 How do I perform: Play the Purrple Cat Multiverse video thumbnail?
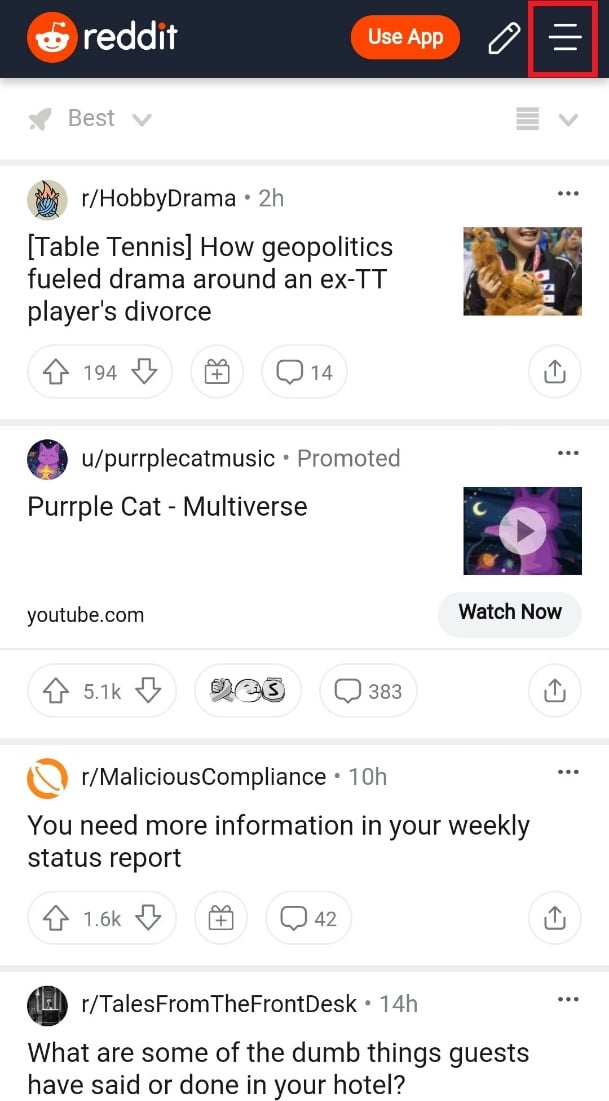click(x=522, y=531)
